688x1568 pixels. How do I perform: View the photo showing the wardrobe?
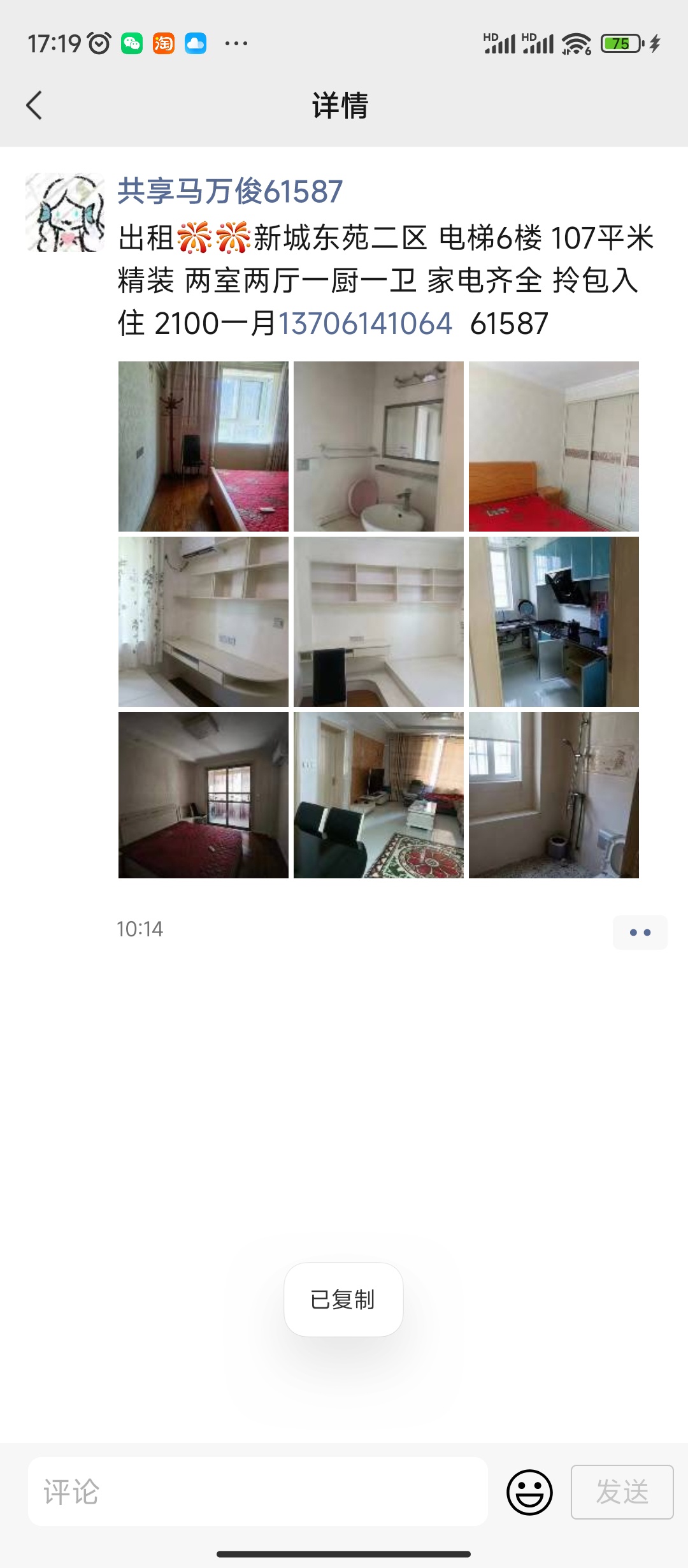click(554, 446)
